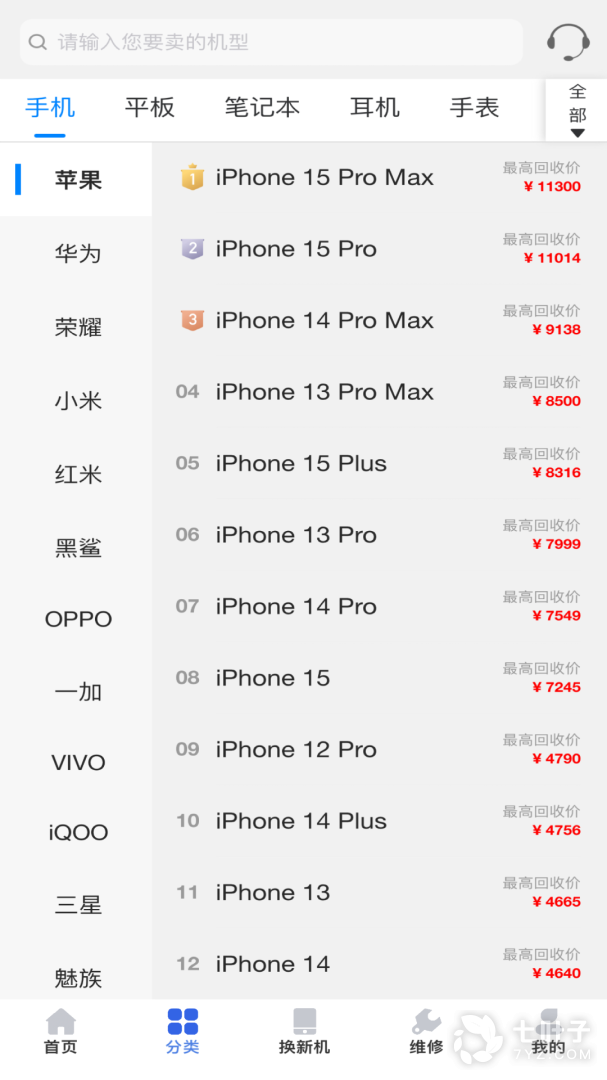The width and height of the screenshot is (607, 1080).
Task: Choose the 荣耀 brand
Action: [78, 327]
